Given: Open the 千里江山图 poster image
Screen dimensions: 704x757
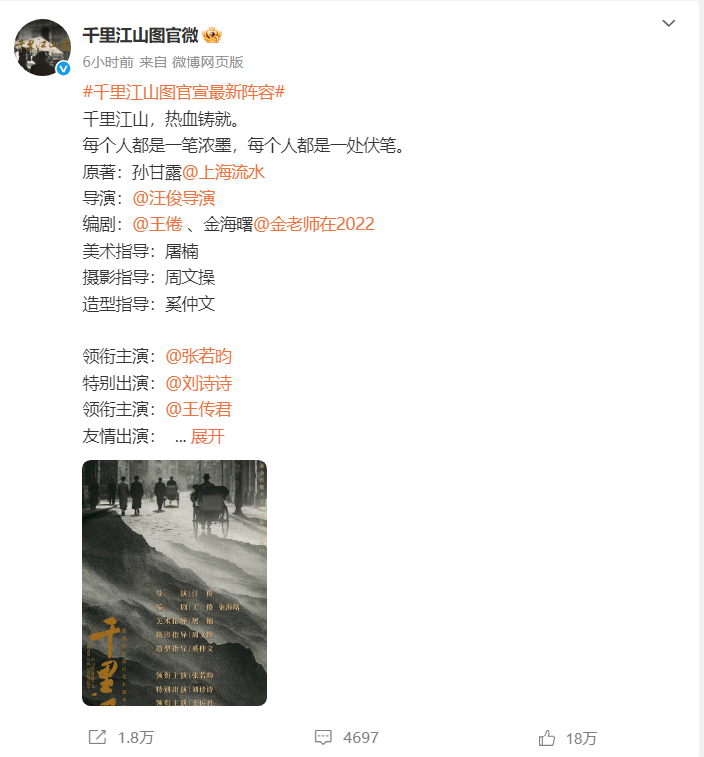Looking at the screenshot, I should pos(174,582).
